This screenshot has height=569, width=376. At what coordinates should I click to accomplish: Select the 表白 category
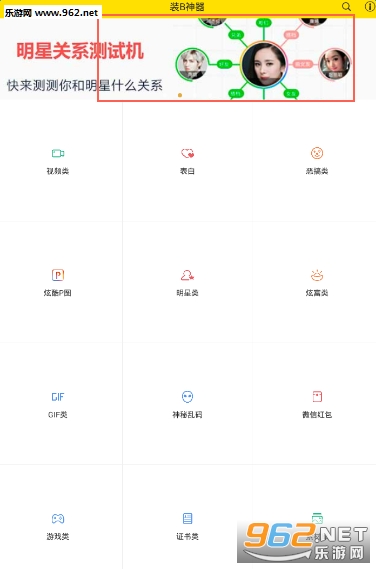point(187,161)
